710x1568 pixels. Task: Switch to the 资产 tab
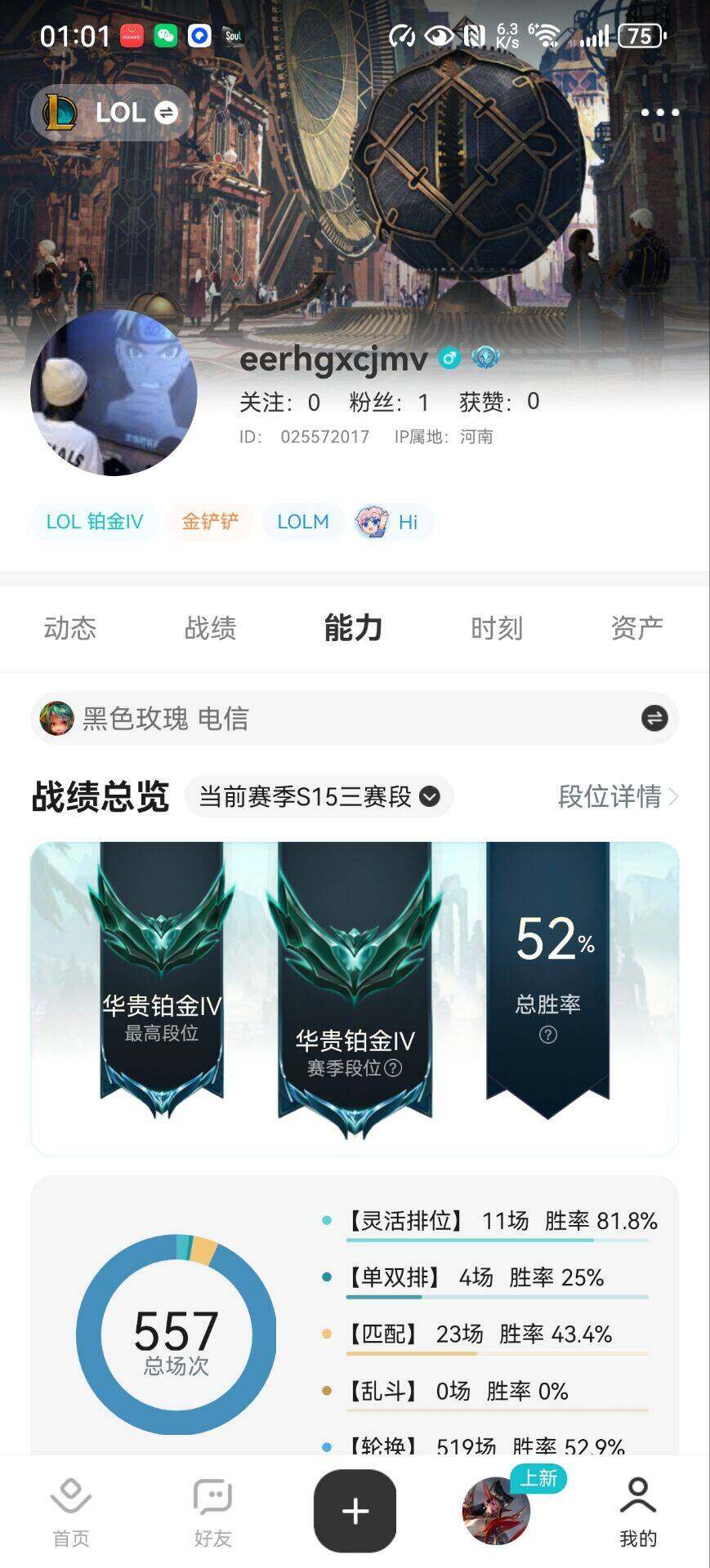pos(636,628)
